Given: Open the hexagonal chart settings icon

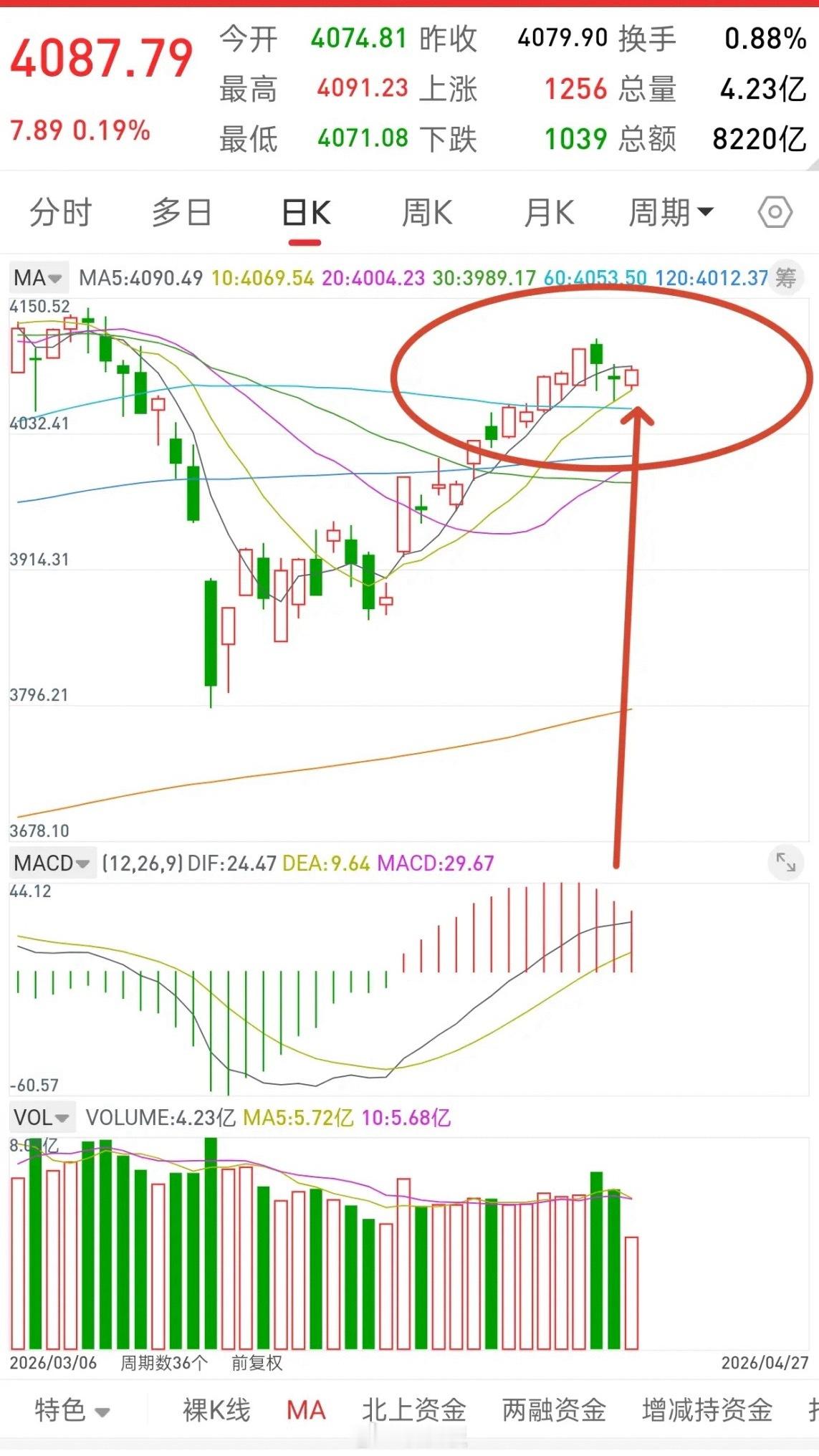Looking at the screenshot, I should pyautogui.click(x=775, y=212).
